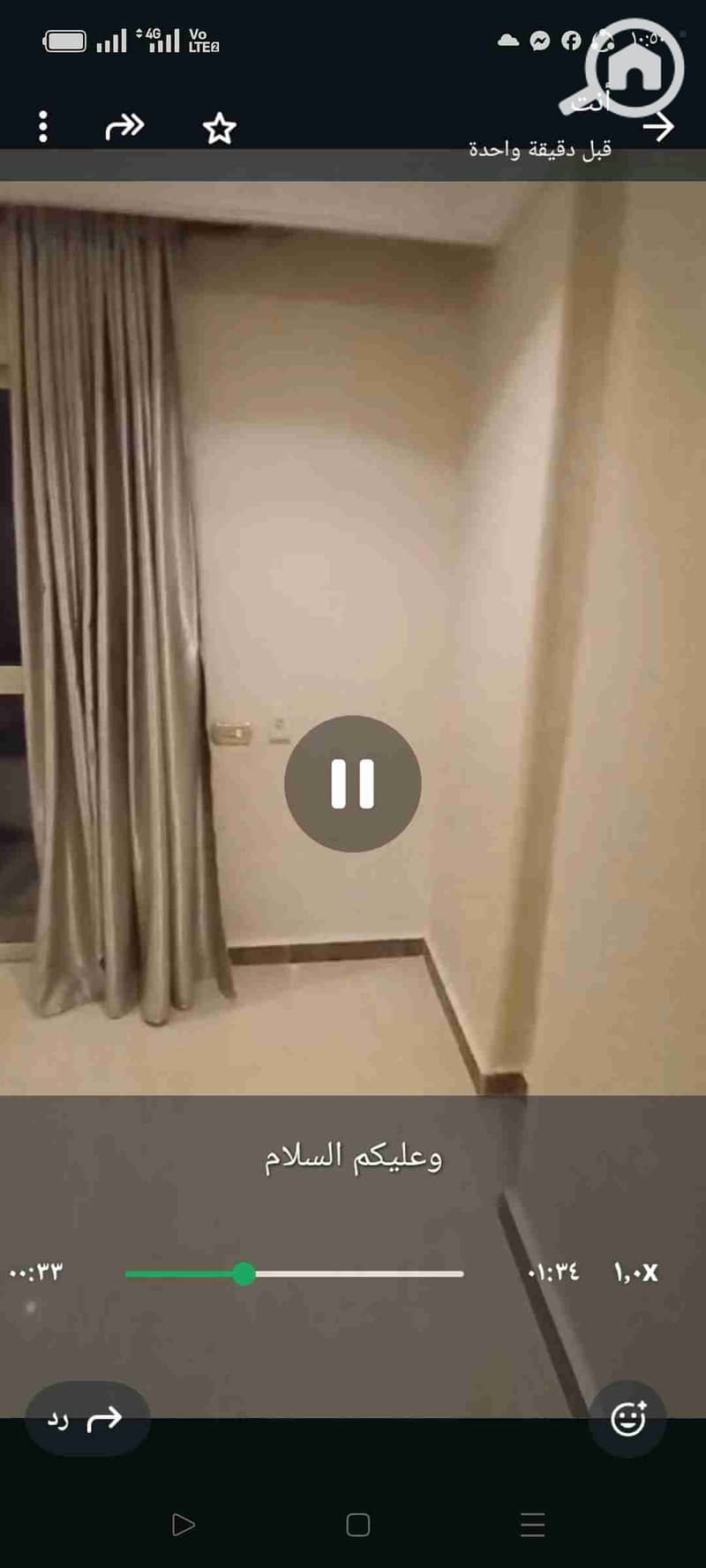The image size is (706, 1568).
Task: Open the three-dot overflow menu
Action: (43, 127)
